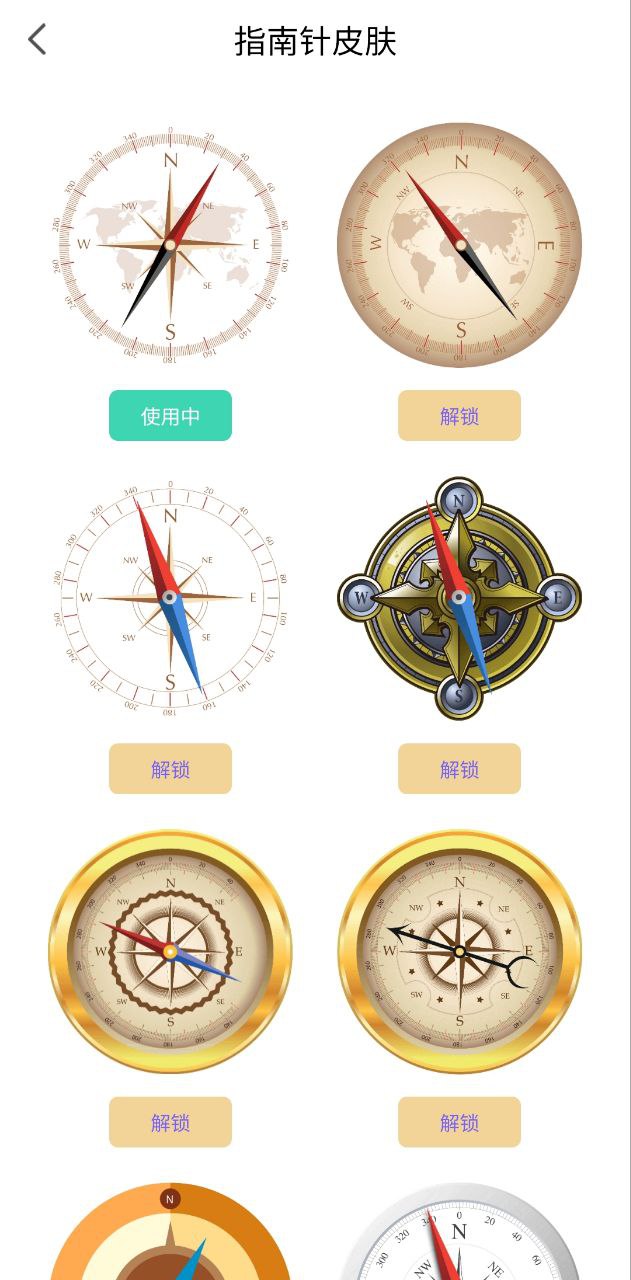The image size is (631, 1280).
Task: Unlock the gold compass with black arrow needle
Action: point(459,1122)
